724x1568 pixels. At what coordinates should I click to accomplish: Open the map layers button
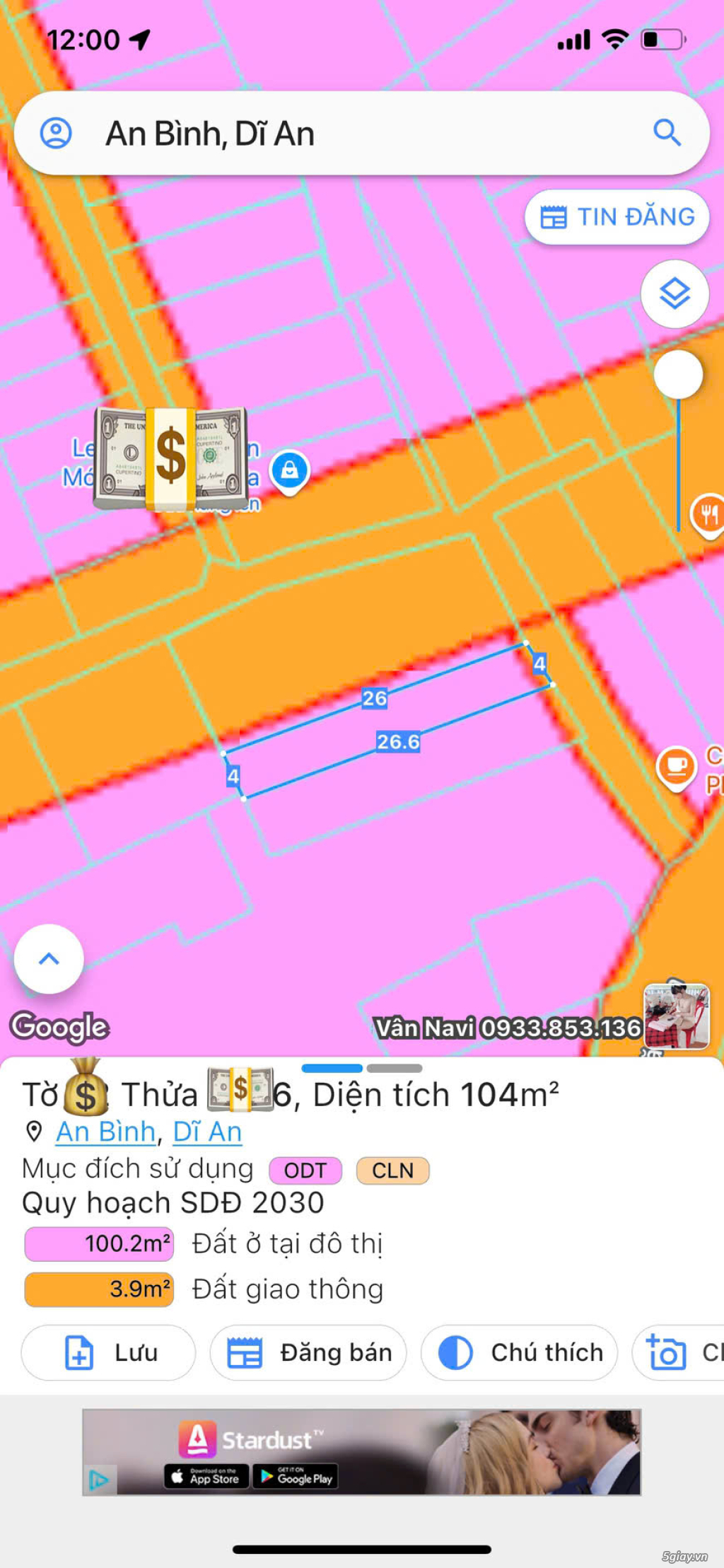(x=675, y=294)
